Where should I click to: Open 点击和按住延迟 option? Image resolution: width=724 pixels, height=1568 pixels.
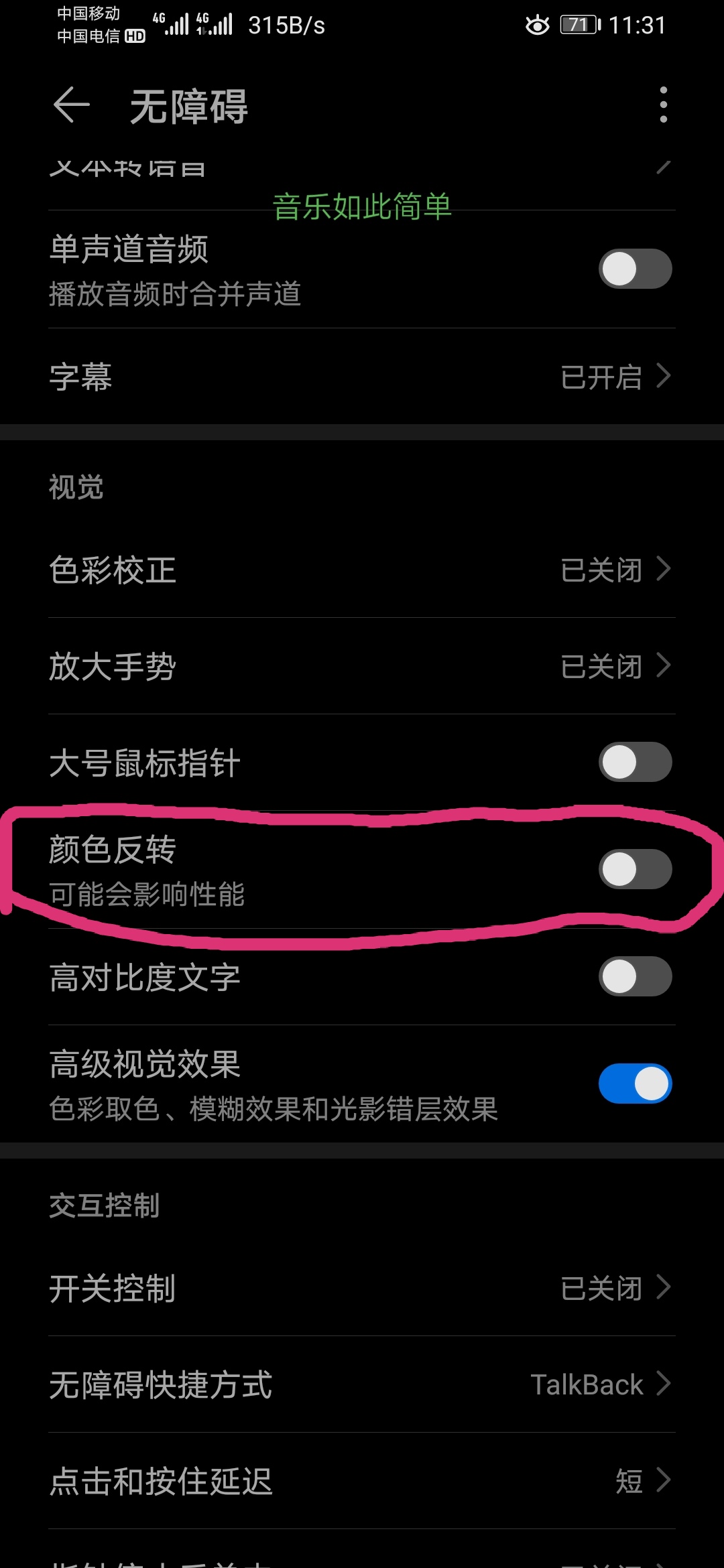pyautogui.click(x=362, y=1481)
